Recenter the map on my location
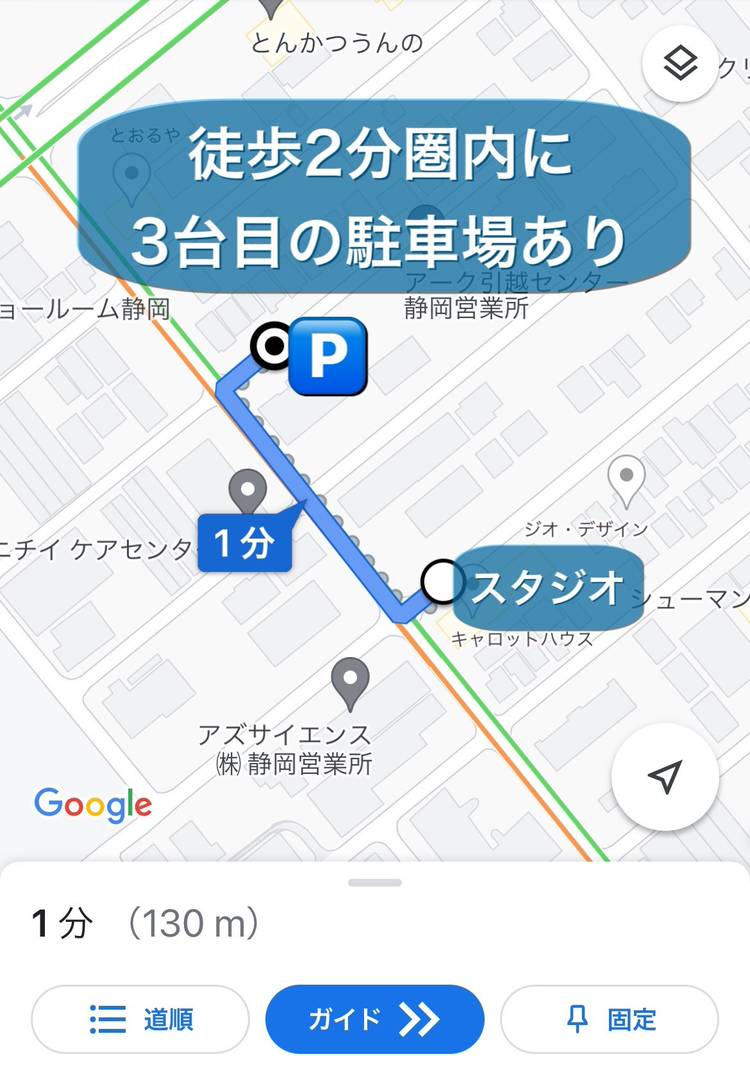Viewport: 750px width, 1077px height. tap(665, 777)
